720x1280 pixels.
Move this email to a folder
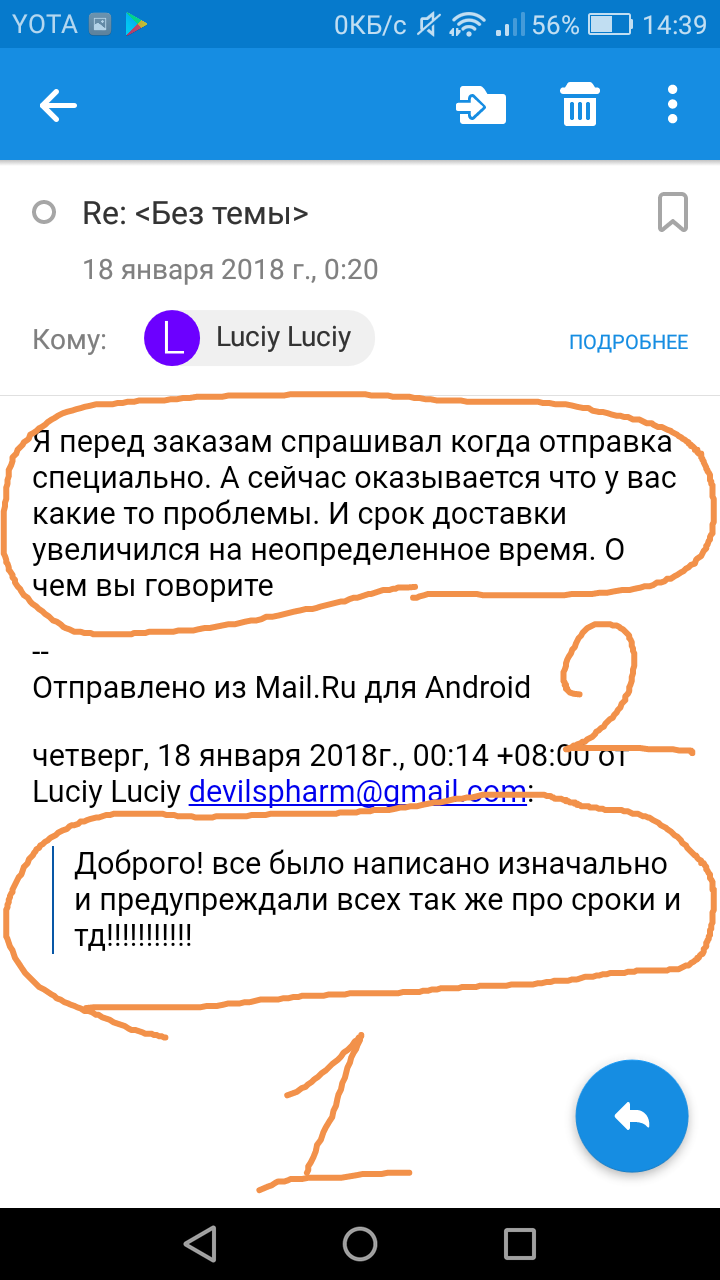(x=481, y=105)
